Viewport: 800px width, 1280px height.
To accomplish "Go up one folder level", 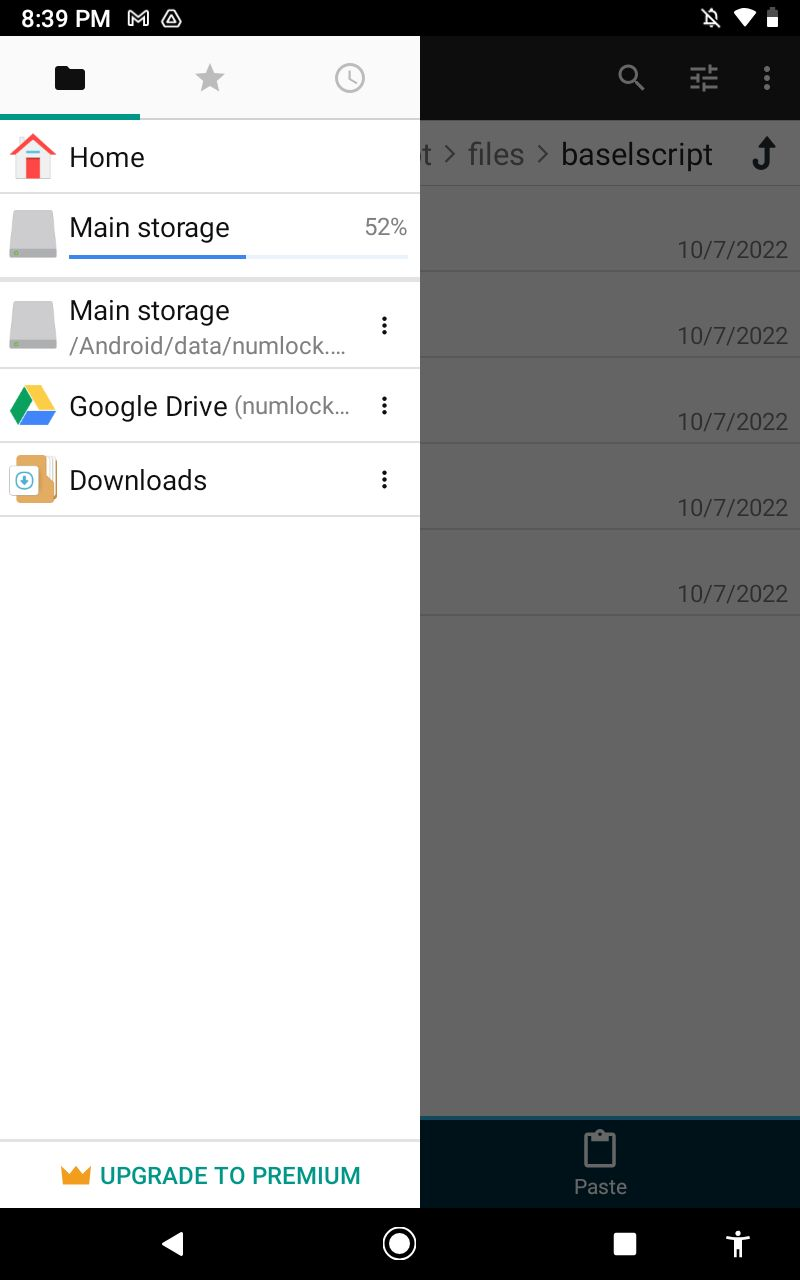I will pyautogui.click(x=764, y=155).
